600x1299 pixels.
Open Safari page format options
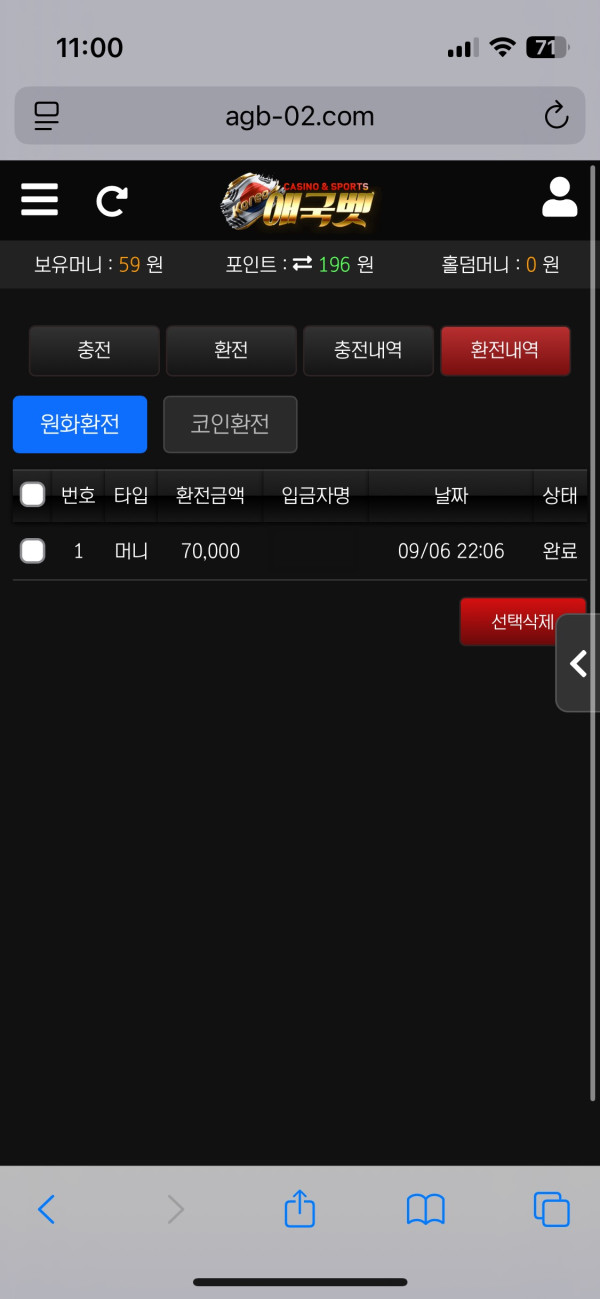click(x=47, y=116)
